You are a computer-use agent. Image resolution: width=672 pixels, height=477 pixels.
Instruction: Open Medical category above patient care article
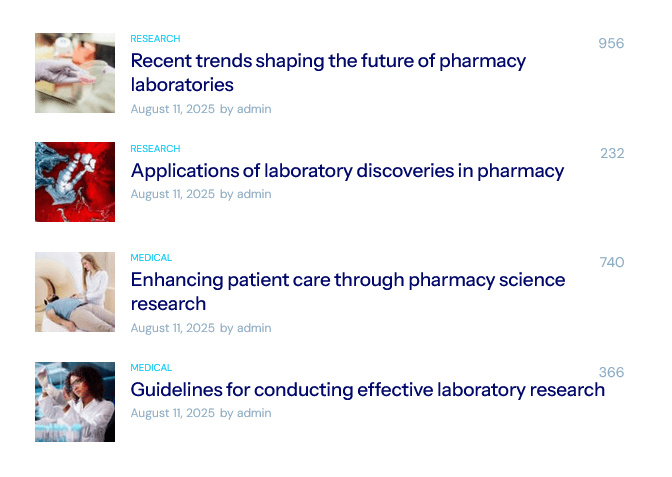151,258
